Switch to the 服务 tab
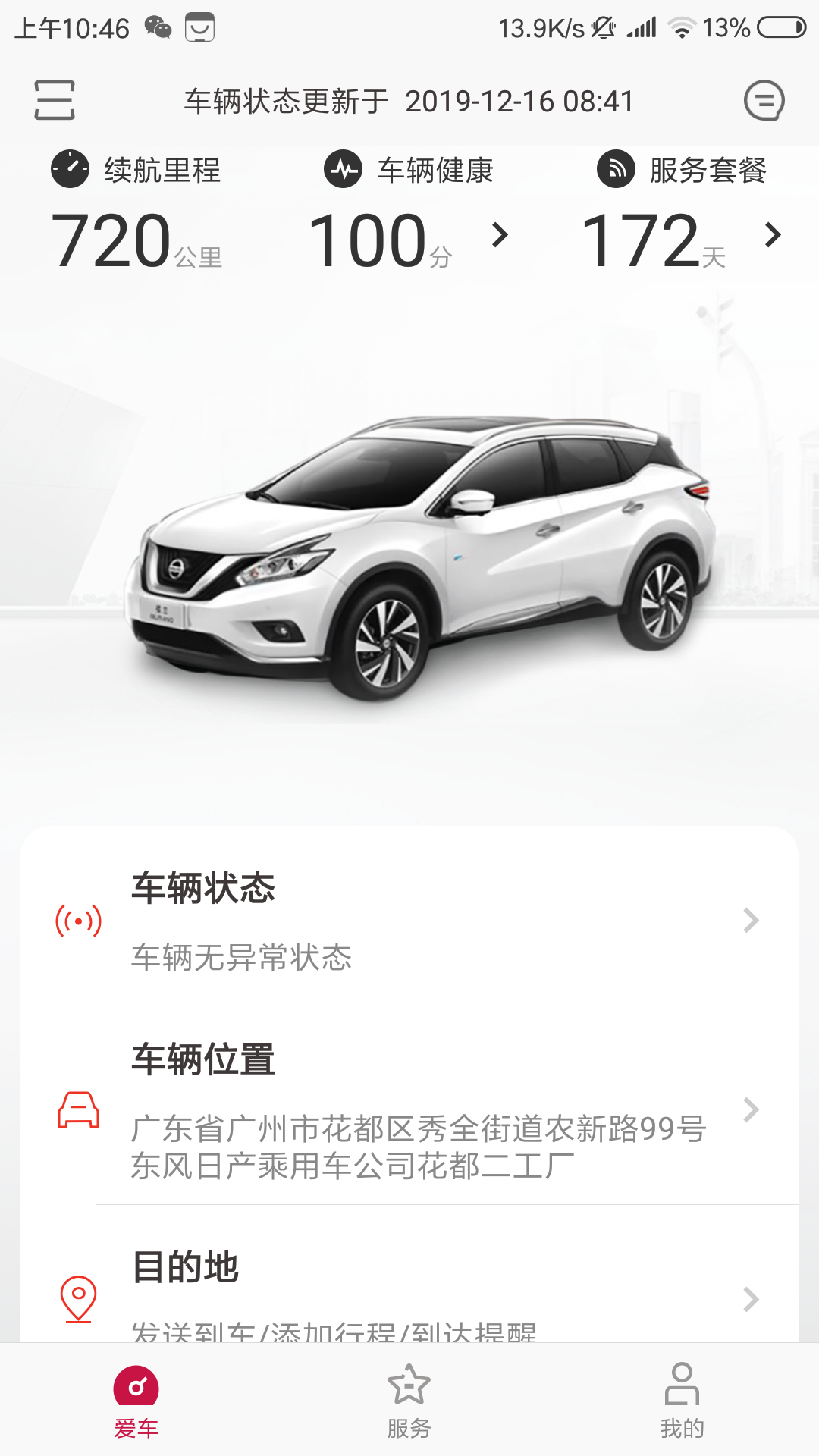819x1456 pixels. pos(409,1401)
